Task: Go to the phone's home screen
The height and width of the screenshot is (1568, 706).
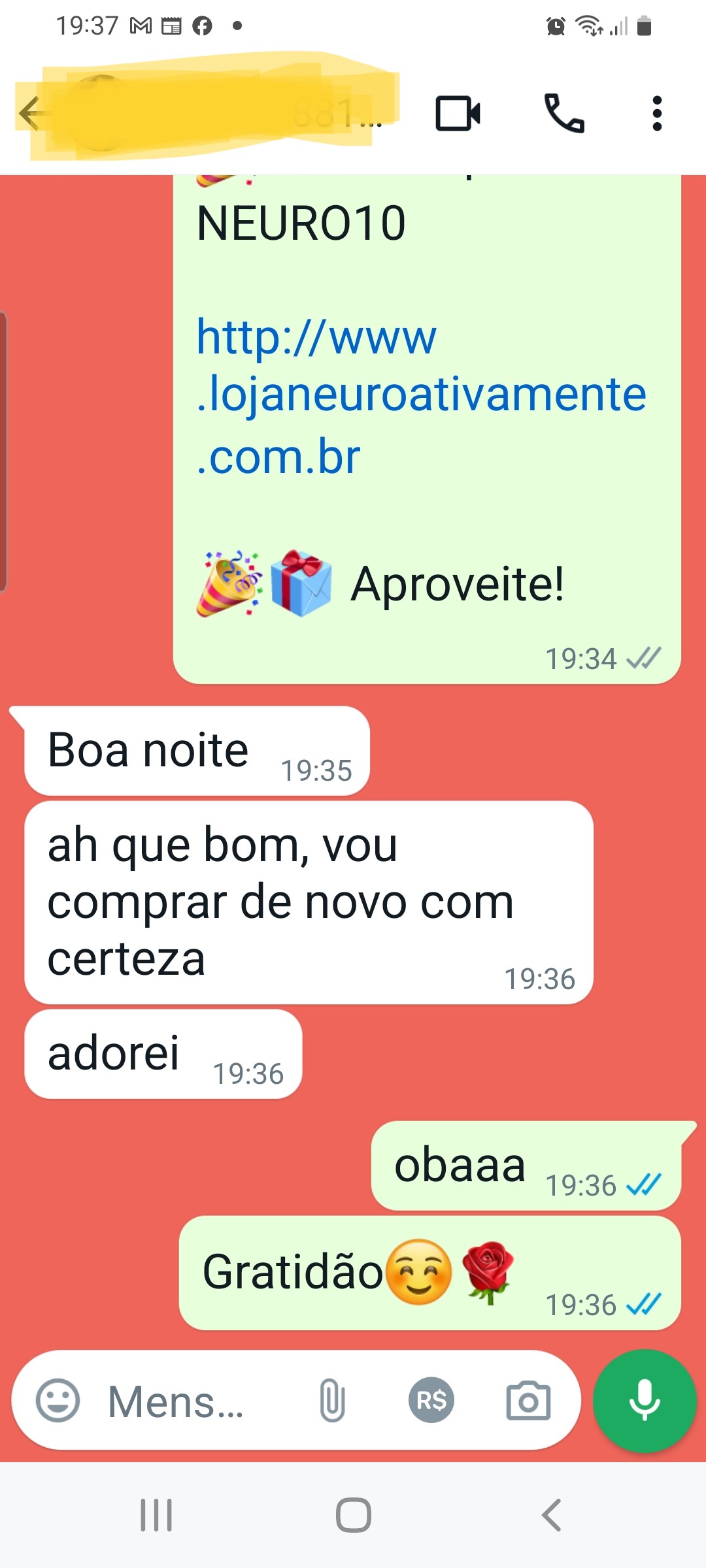Action: (354, 1515)
